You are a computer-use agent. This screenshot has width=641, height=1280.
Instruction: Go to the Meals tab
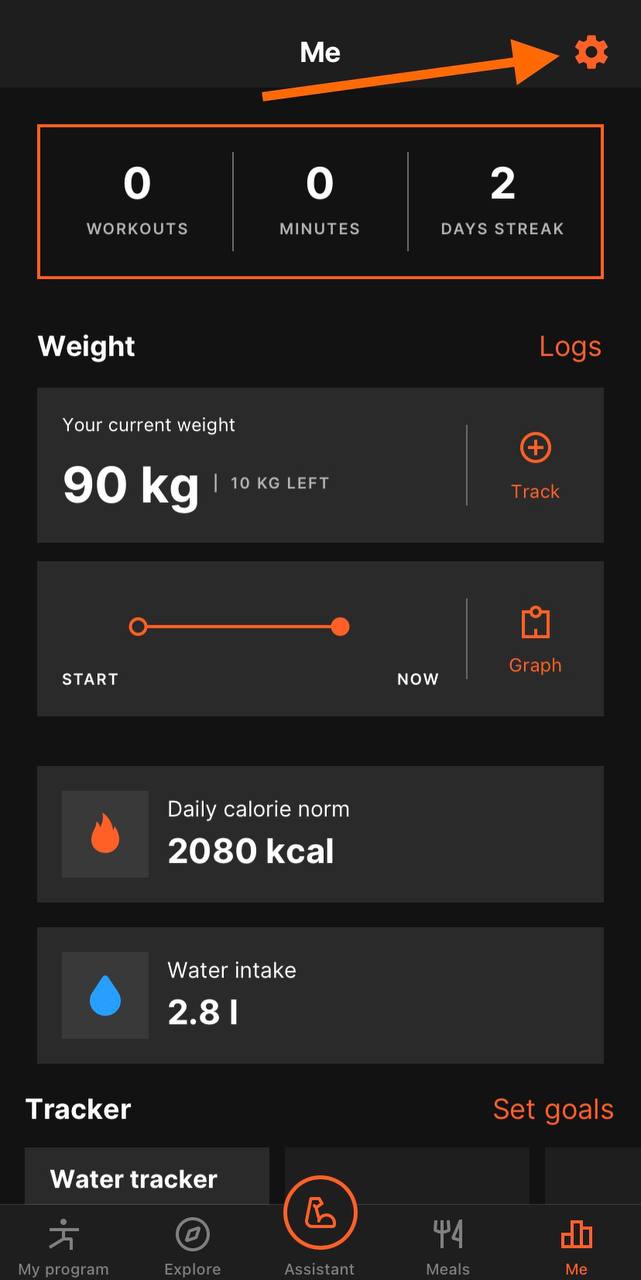pos(448,1246)
